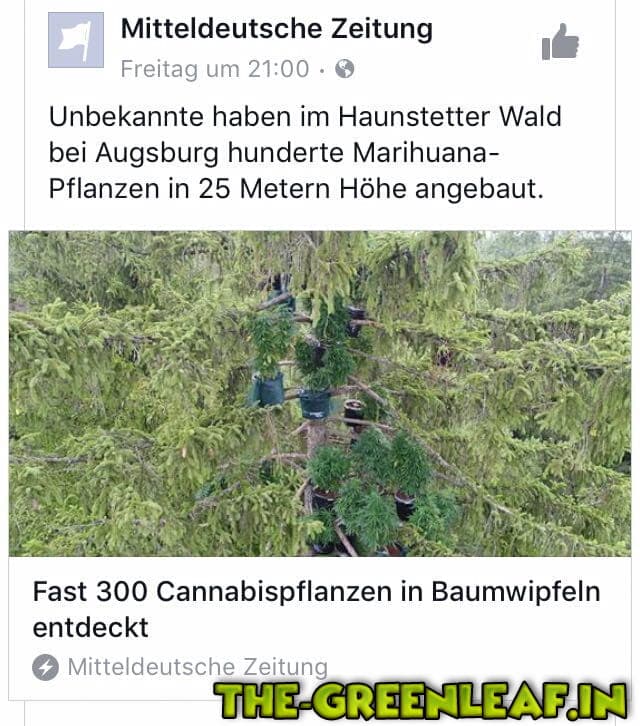Image resolution: width=640 pixels, height=726 pixels.
Task: Open the Mitteldeutsche Zeitung page name
Action: pos(276,29)
